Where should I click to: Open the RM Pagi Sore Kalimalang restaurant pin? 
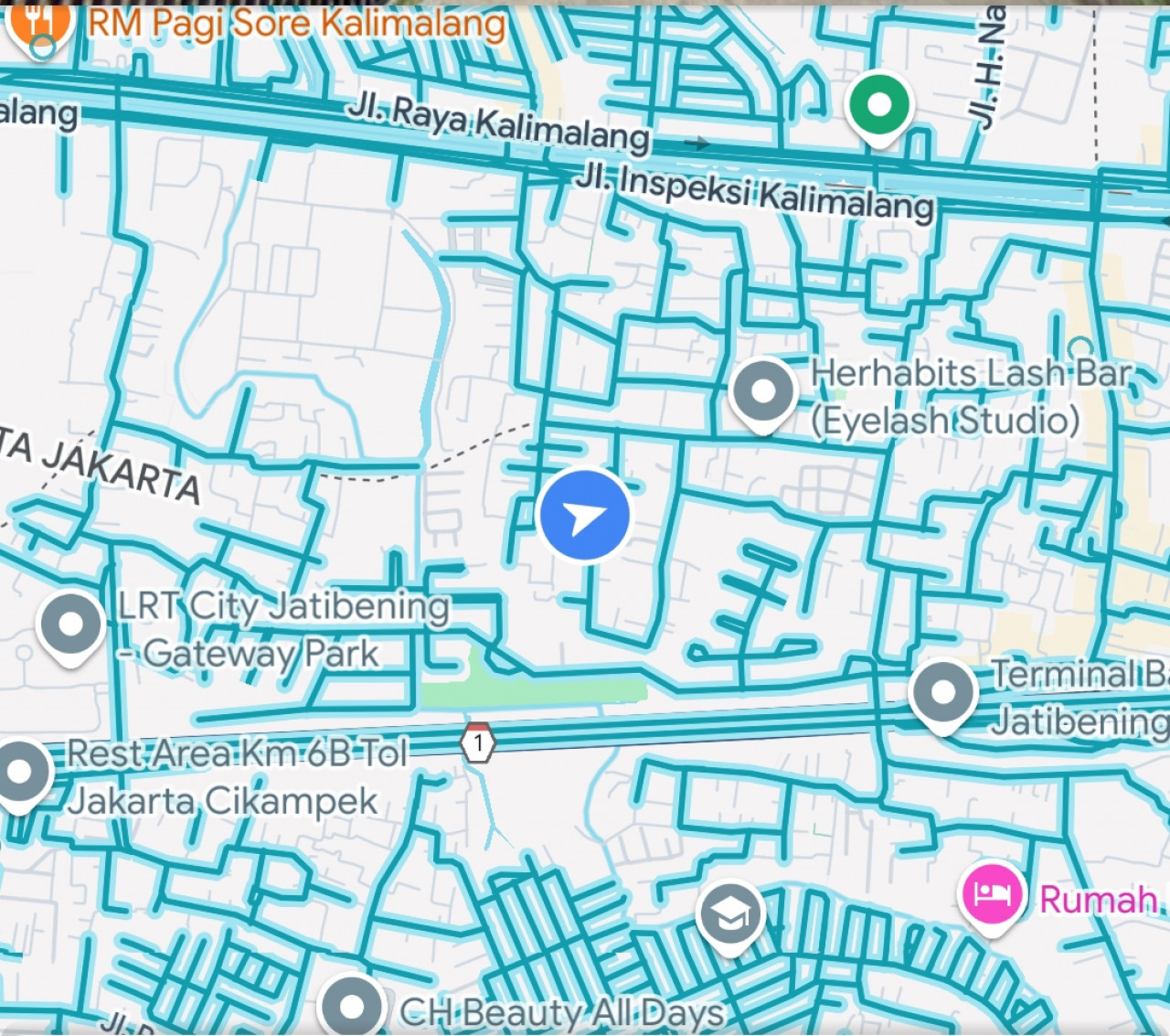click(38, 20)
